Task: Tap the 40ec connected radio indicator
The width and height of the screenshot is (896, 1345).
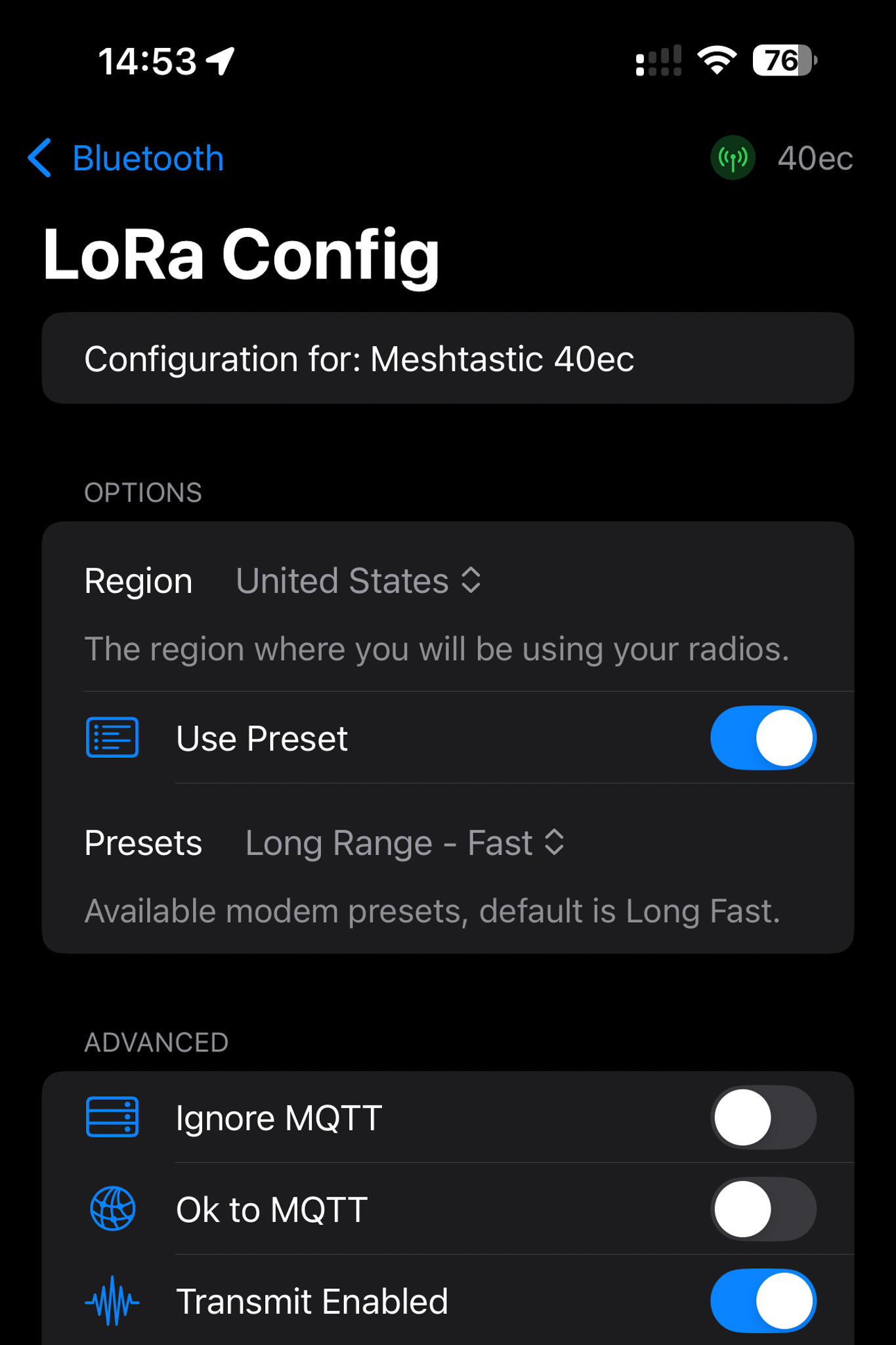Action: 781,158
